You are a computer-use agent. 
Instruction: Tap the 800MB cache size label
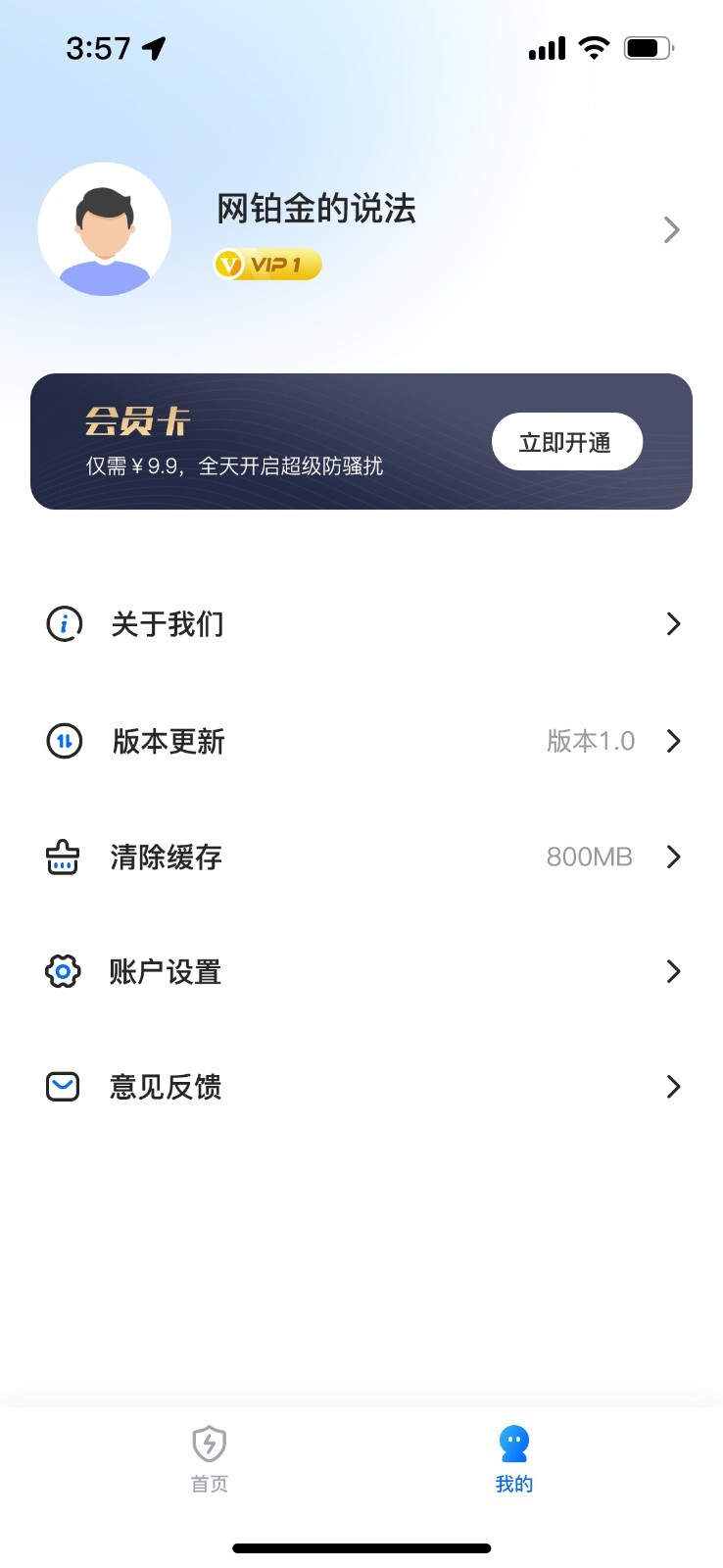pyautogui.click(x=589, y=857)
